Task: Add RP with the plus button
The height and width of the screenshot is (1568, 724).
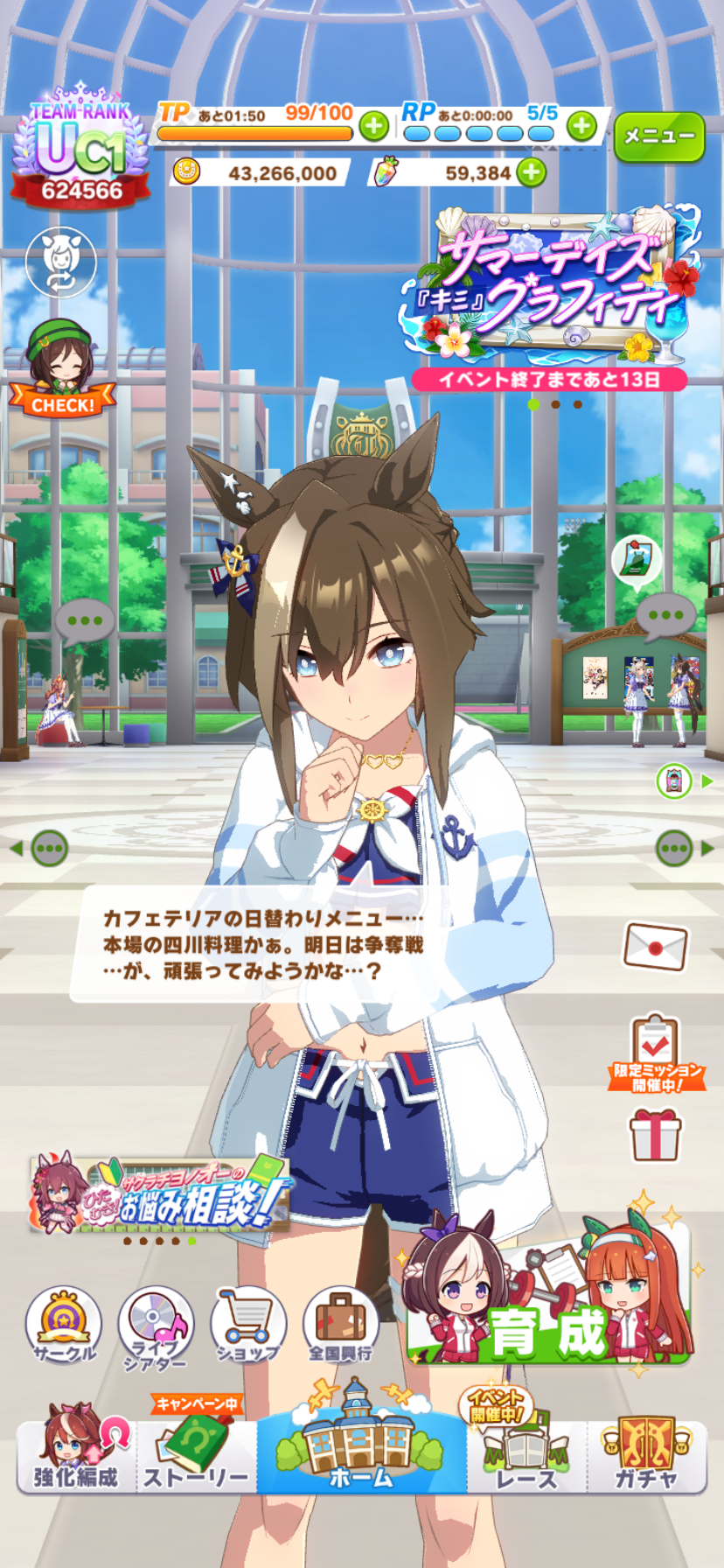Action: [x=581, y=126]
